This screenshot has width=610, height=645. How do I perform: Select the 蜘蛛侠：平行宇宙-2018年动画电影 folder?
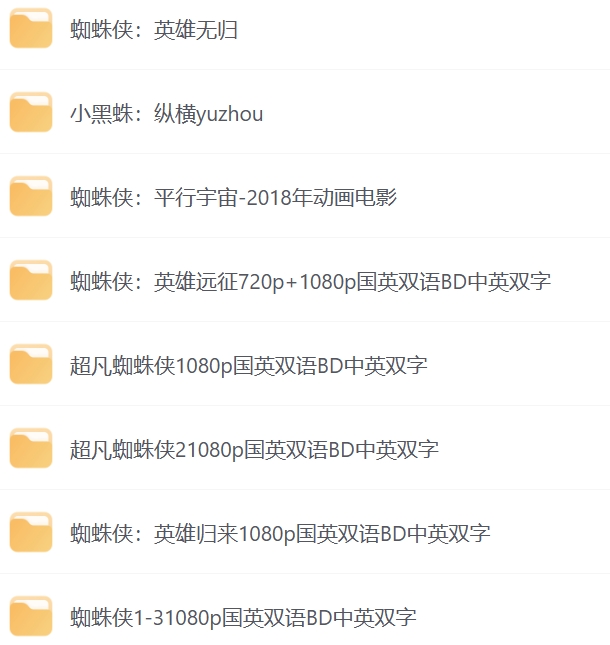233,198
